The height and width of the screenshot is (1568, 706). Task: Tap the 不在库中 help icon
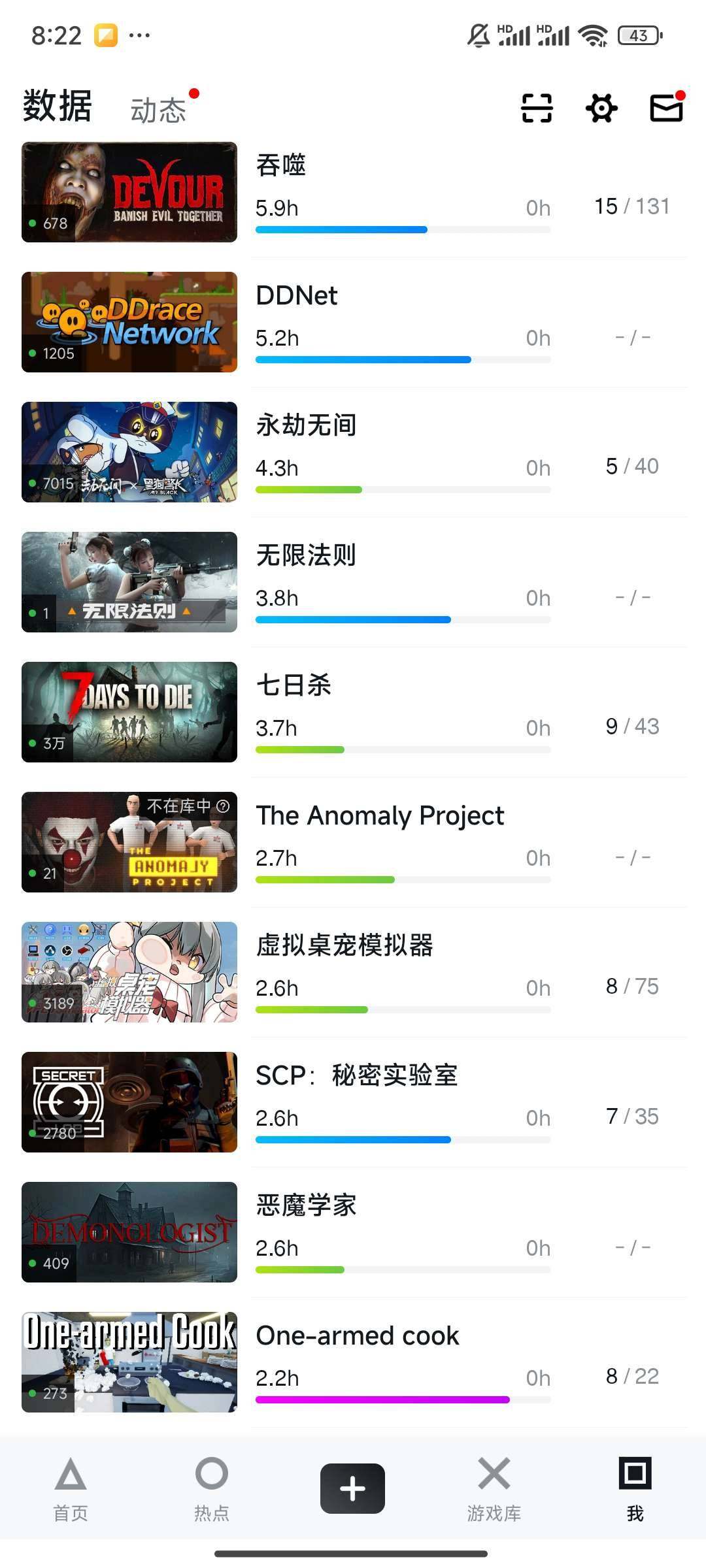[223, 806]
